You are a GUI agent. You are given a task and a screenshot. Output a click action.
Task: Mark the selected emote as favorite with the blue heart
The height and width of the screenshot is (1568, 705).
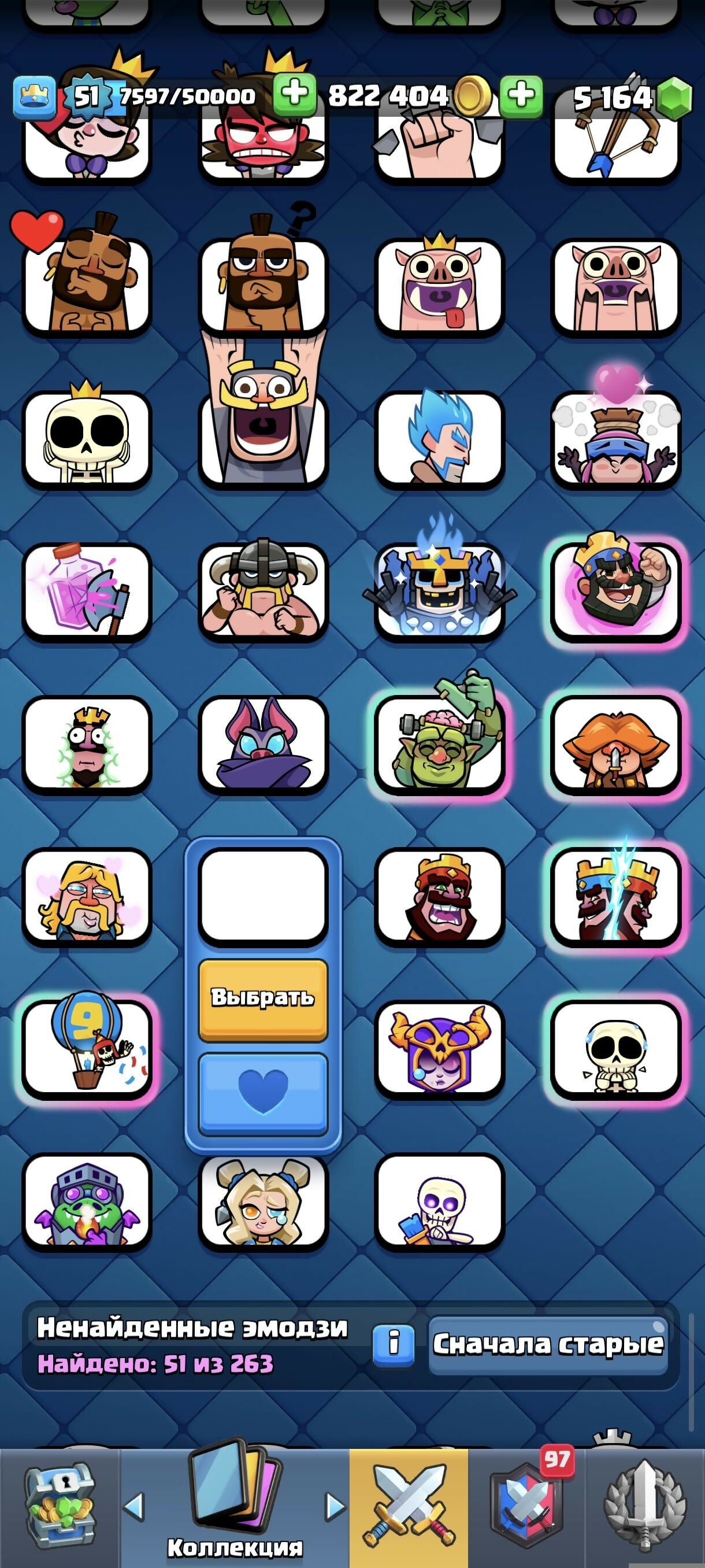(263, 1093)
